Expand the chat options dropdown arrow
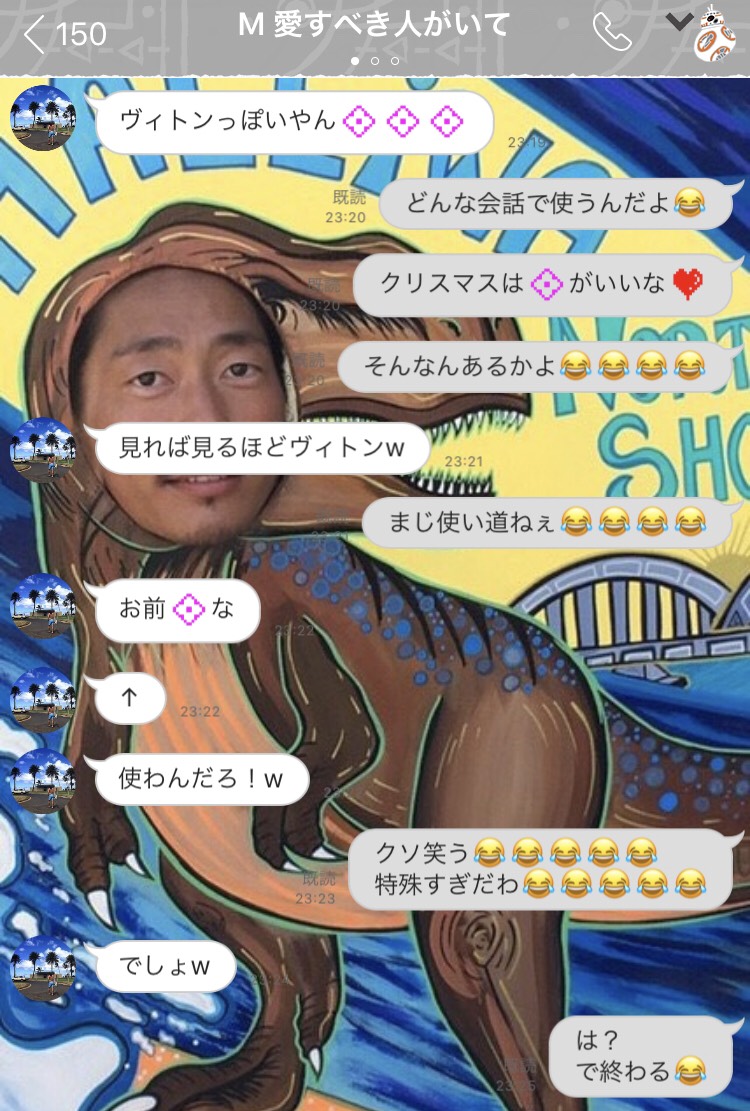Image resolution: width=750 pixels, height=1111 pixels. pyautogui.click(x=679, y=22)
